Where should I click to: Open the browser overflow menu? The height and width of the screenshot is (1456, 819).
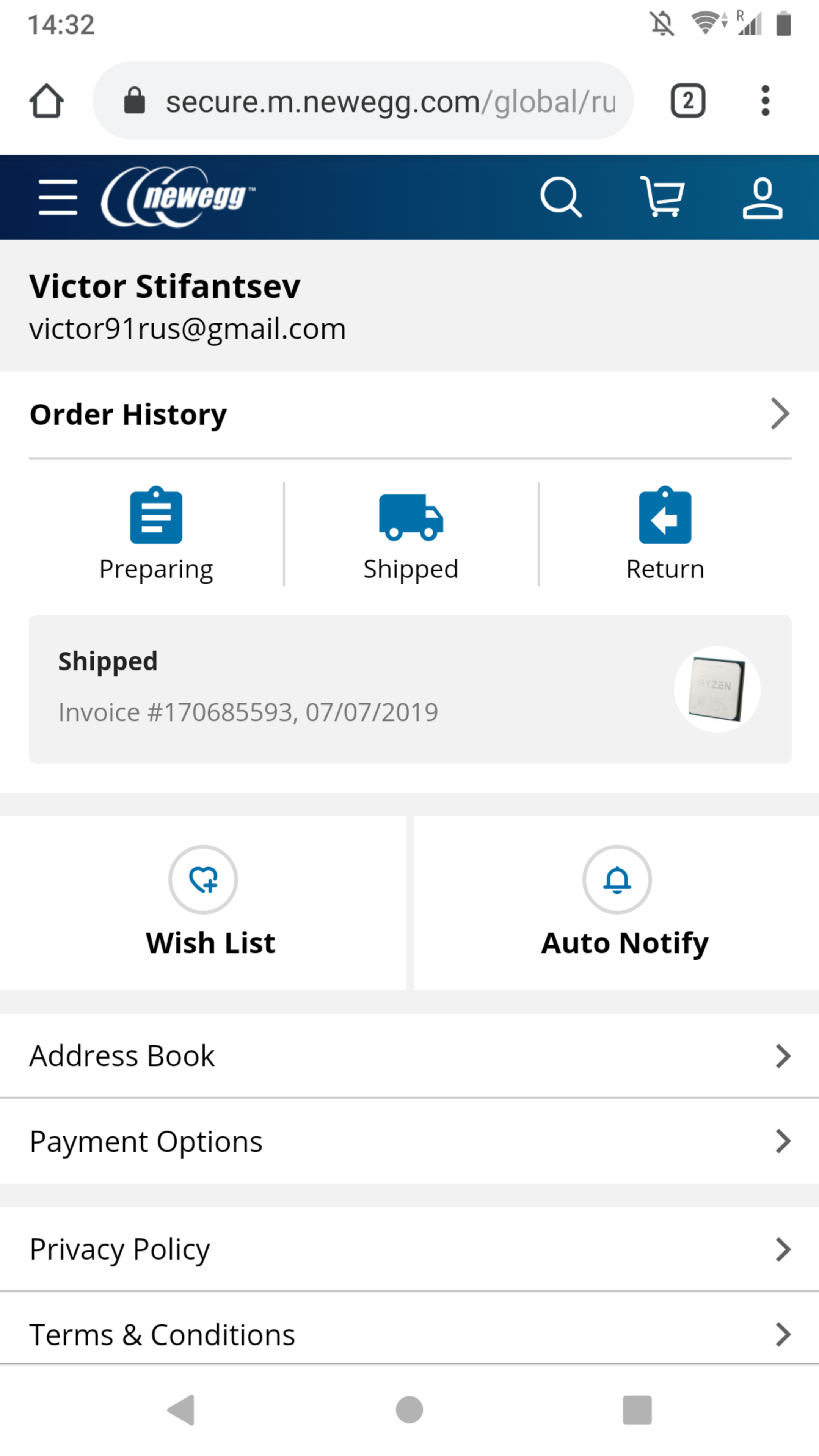click(x=765, y=101)
